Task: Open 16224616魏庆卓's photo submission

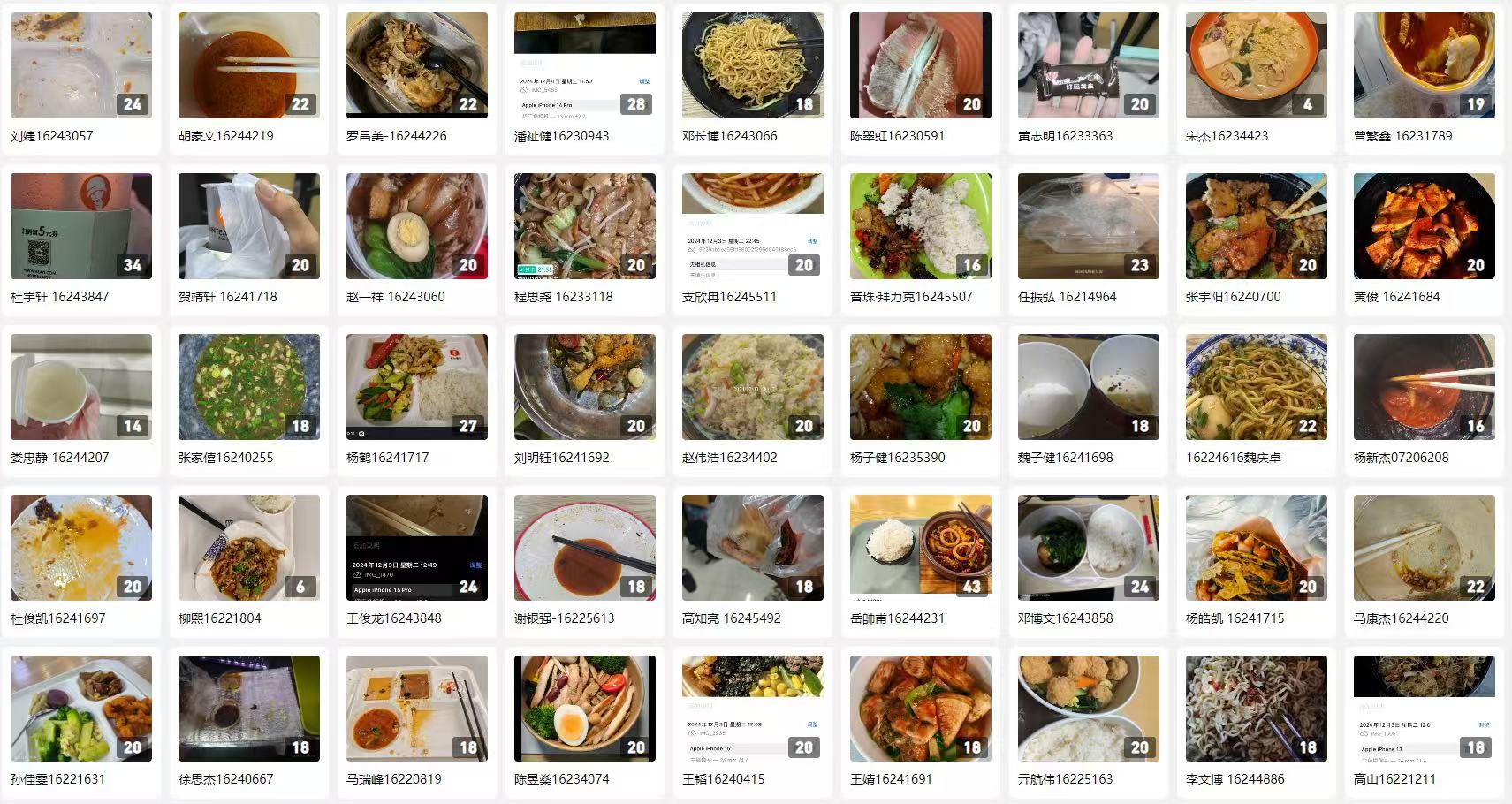Action: [x=1257, y=388]
